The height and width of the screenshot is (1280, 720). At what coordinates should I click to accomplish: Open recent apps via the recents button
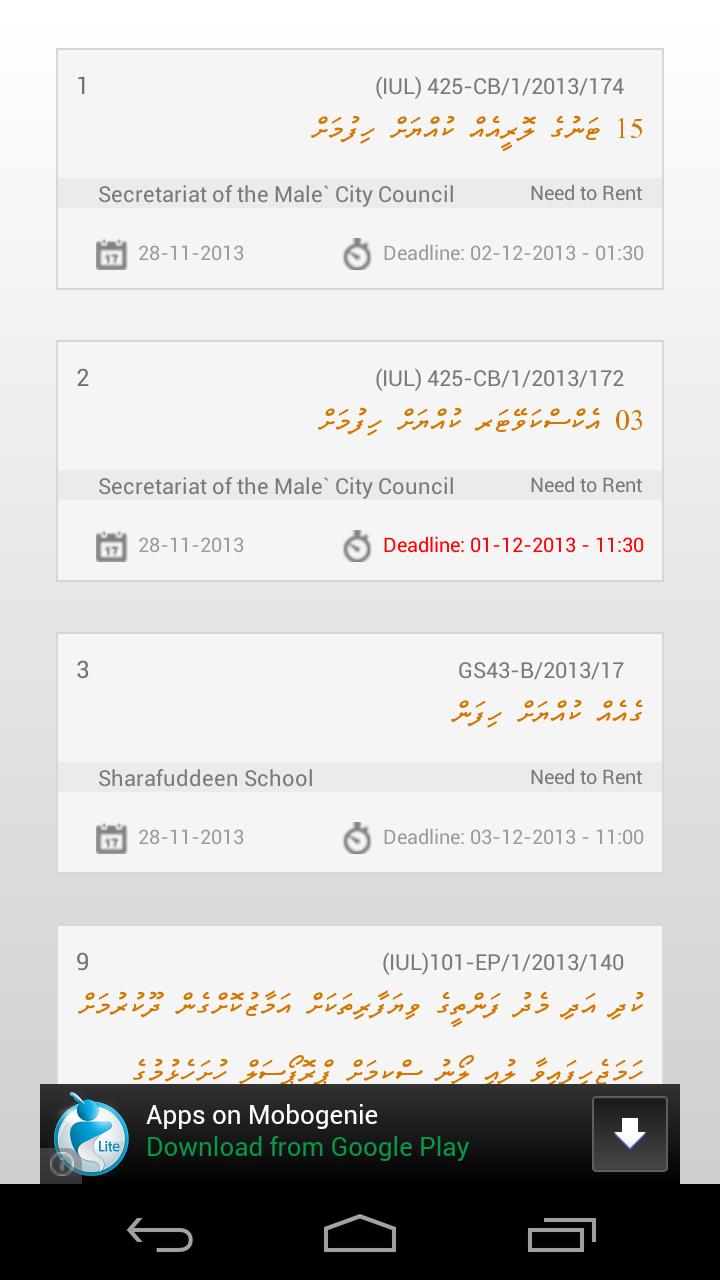click(x=560, y=1235)
